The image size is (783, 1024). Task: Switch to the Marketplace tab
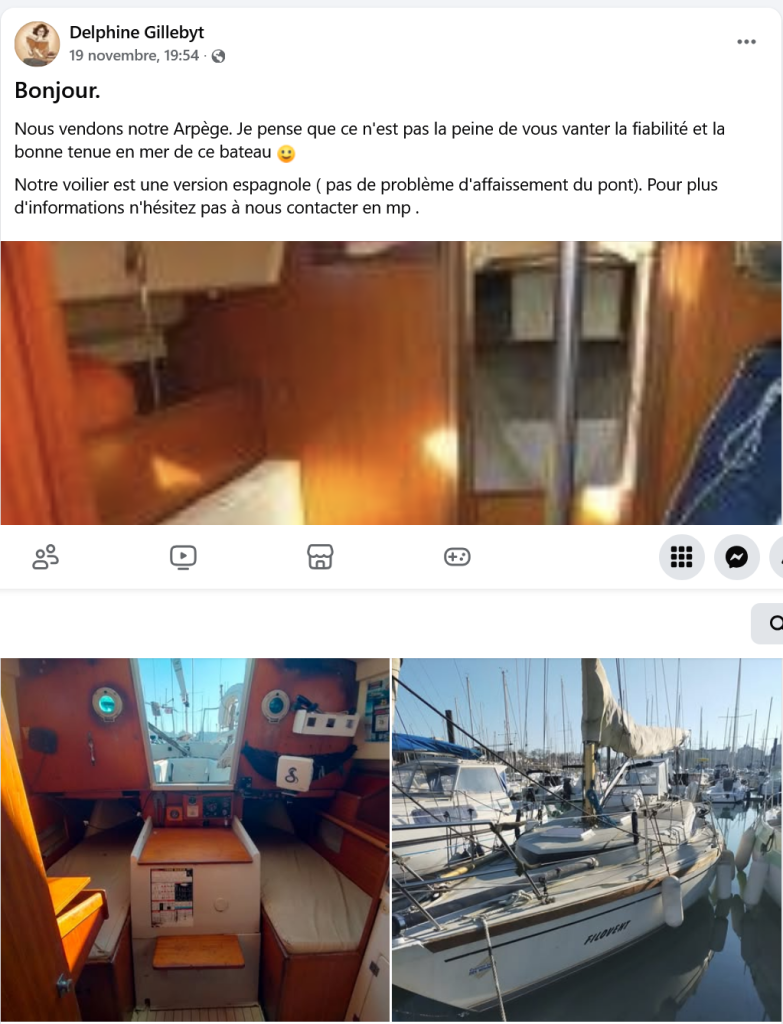click(x=320, y=557)
